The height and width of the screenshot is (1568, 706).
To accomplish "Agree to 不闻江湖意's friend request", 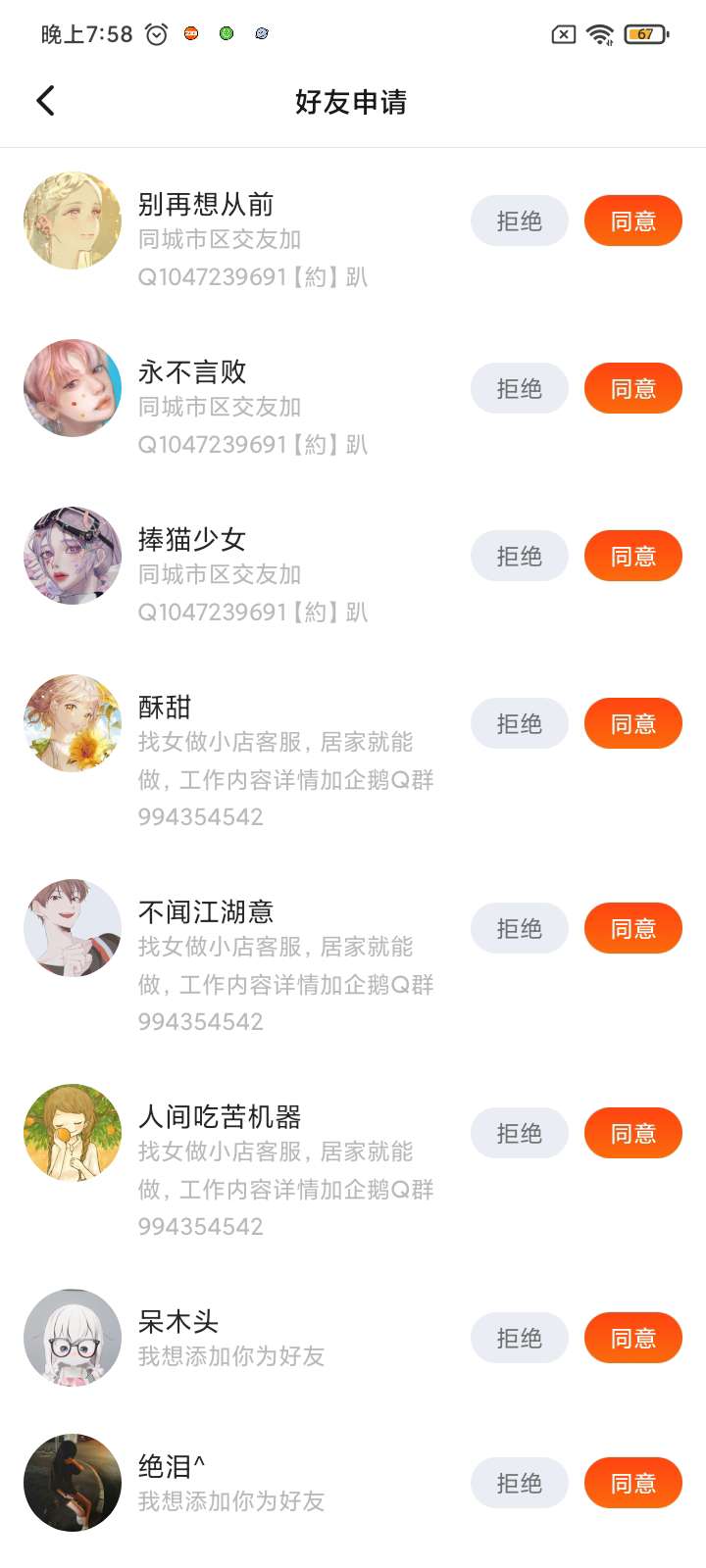I will [x=633, y=928].
